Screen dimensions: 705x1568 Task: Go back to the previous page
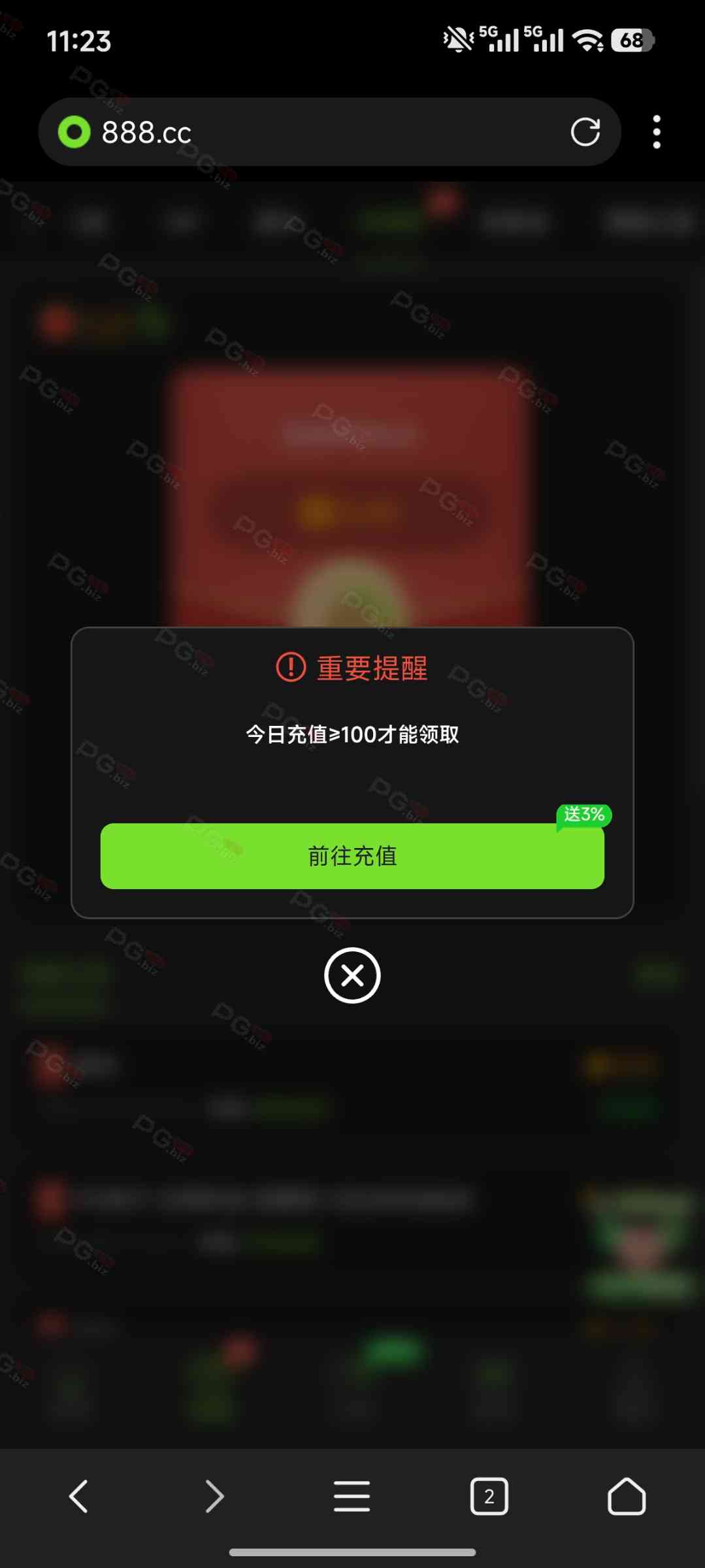click(78, 1496)
